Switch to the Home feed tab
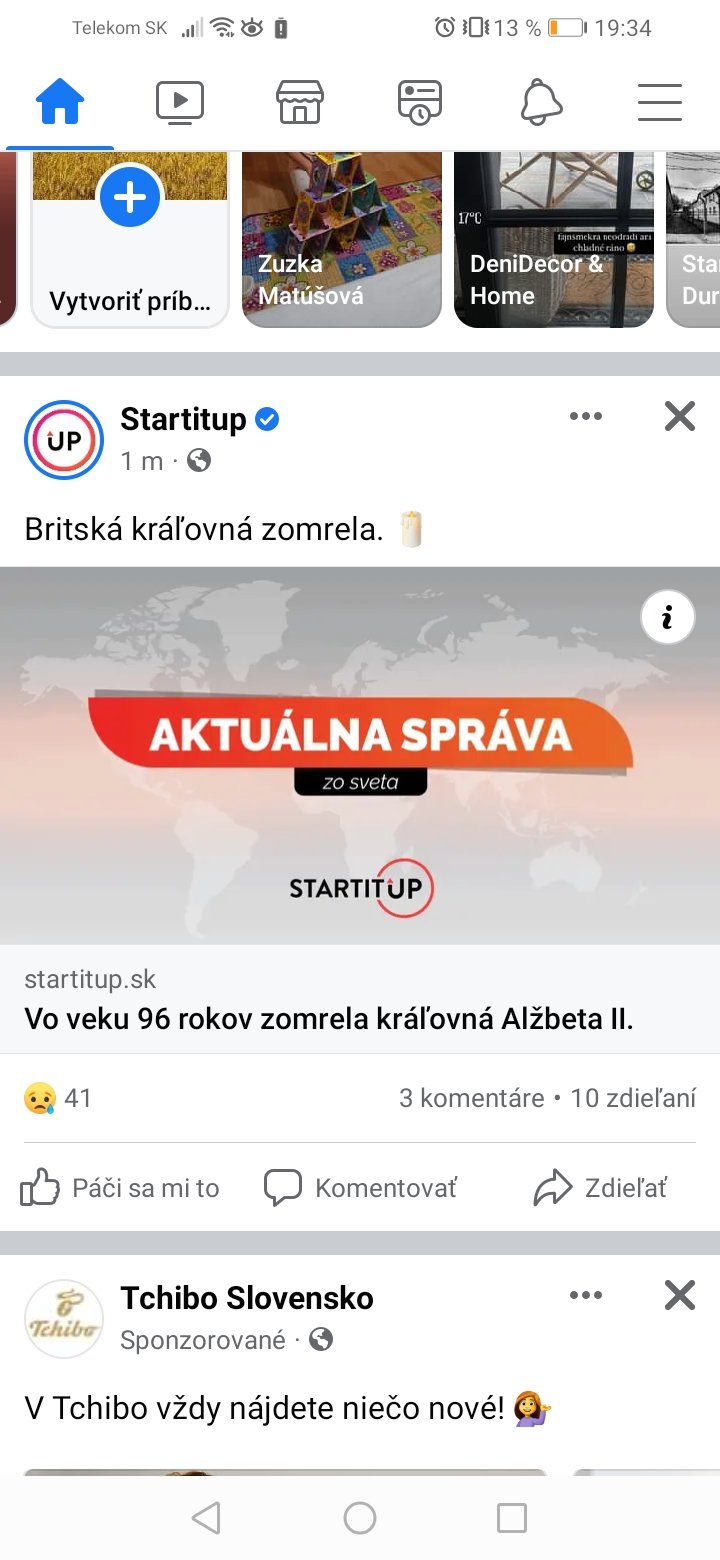720x1560 pixels. 60,101
